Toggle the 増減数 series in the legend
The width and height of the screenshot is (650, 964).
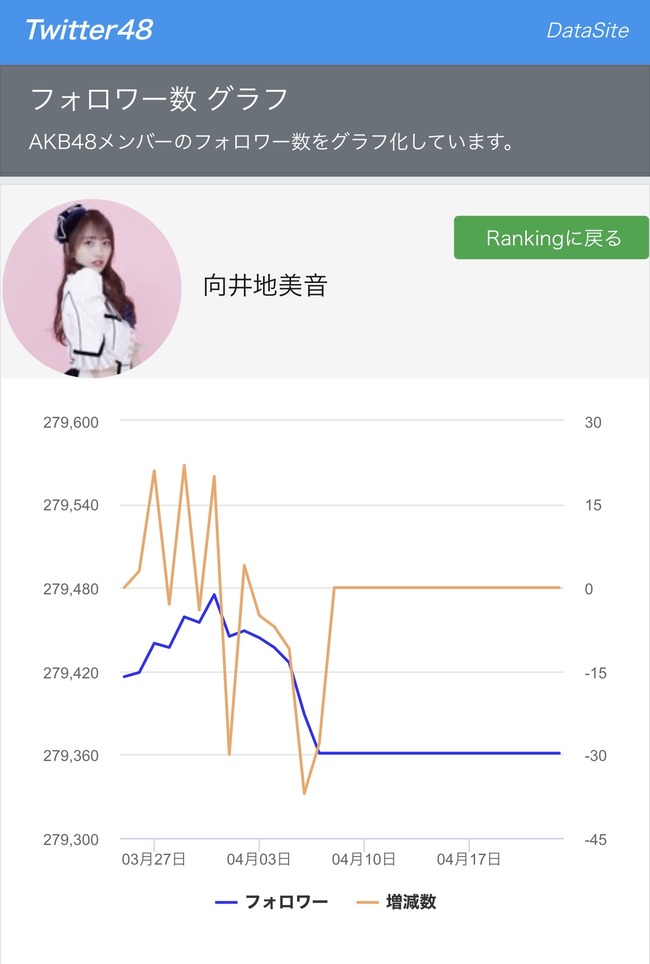click(x=397, y=902)
